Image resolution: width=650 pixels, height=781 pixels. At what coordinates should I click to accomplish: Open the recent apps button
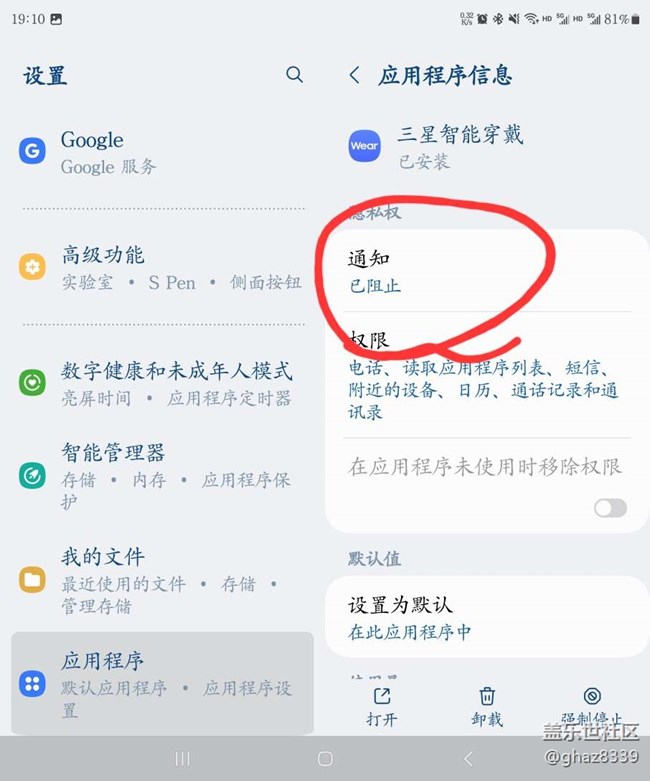[182, 759]
